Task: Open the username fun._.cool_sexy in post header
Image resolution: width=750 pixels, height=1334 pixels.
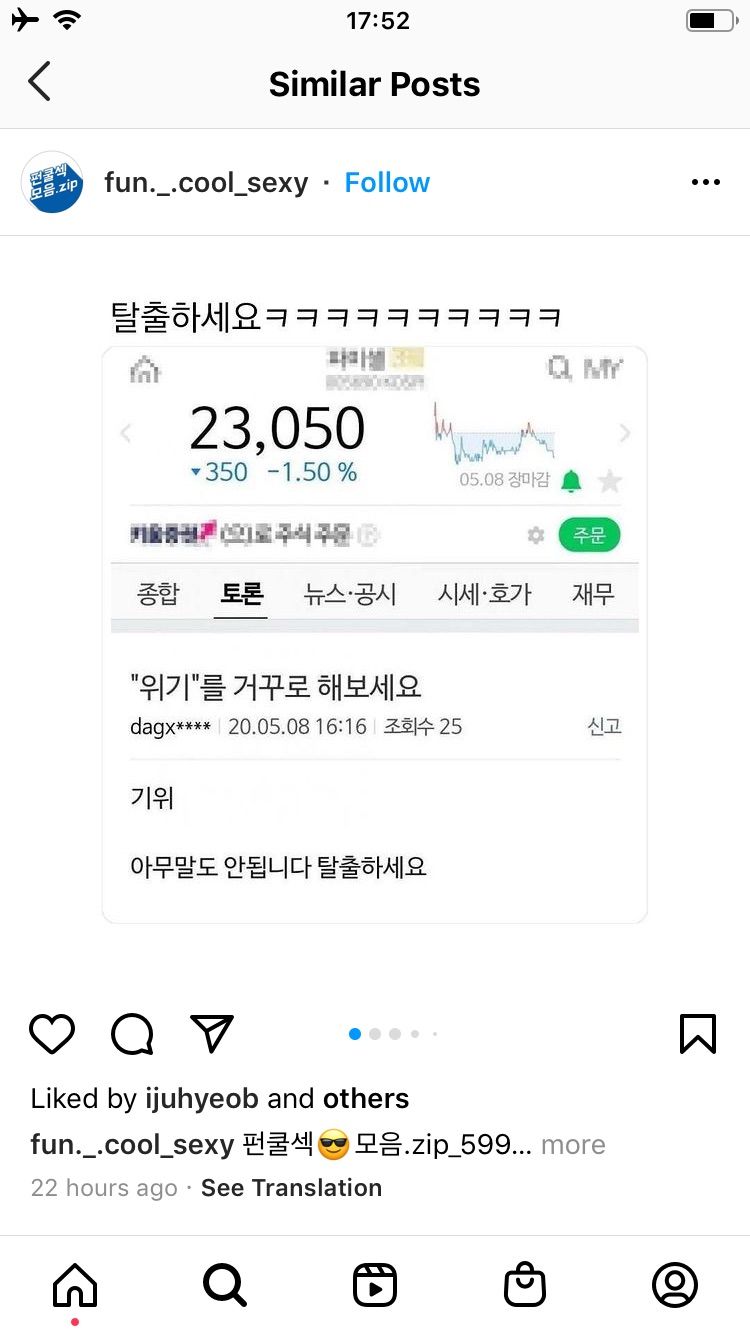Action: click(x=206, y=183)
